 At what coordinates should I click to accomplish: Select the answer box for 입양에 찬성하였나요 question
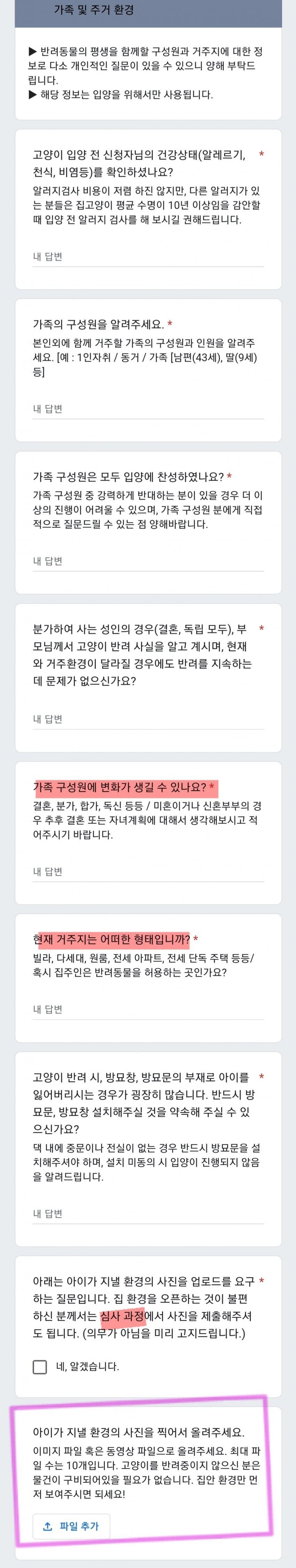(x=148, y=561)
